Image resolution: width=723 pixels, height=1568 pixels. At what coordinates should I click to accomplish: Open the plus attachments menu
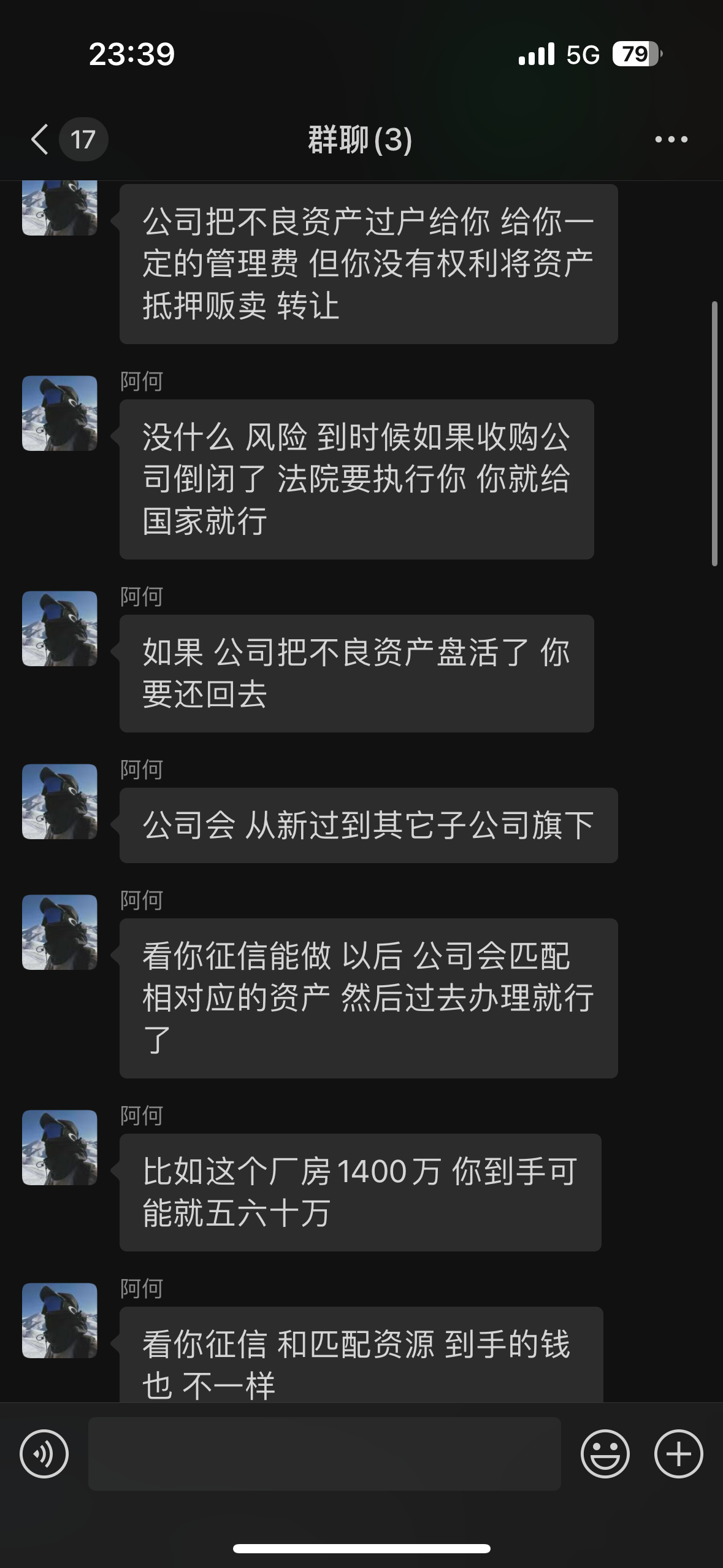(x=678, y=1454)
